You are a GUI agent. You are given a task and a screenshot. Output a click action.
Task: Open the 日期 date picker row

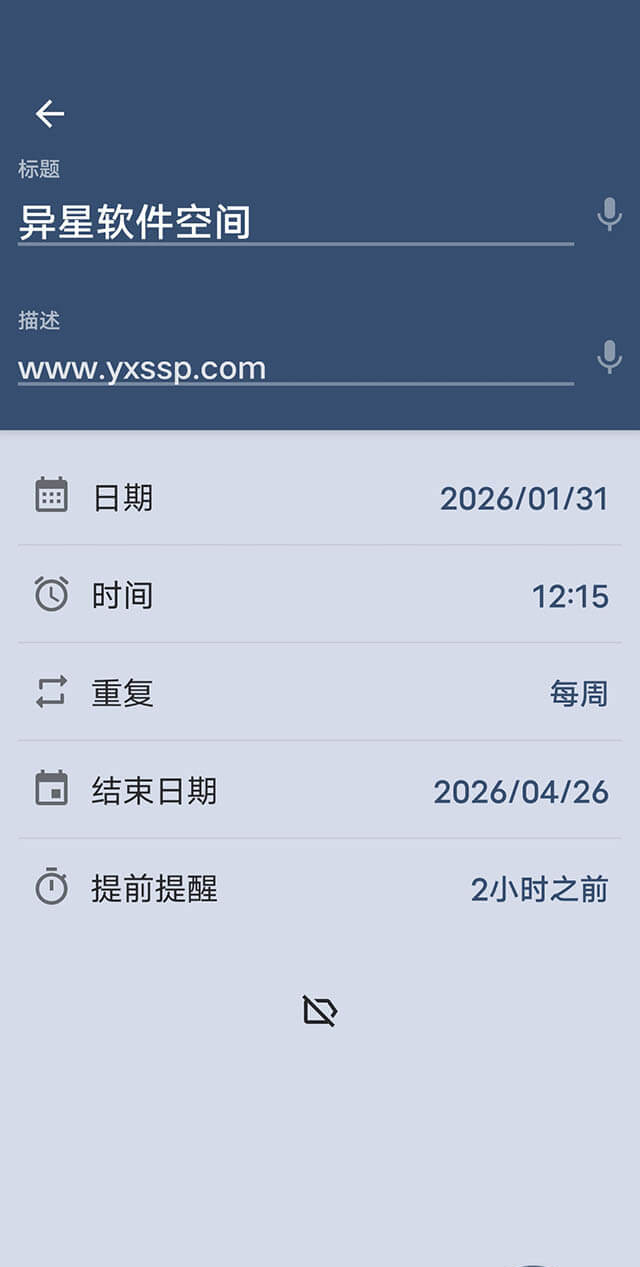[320, 497]
